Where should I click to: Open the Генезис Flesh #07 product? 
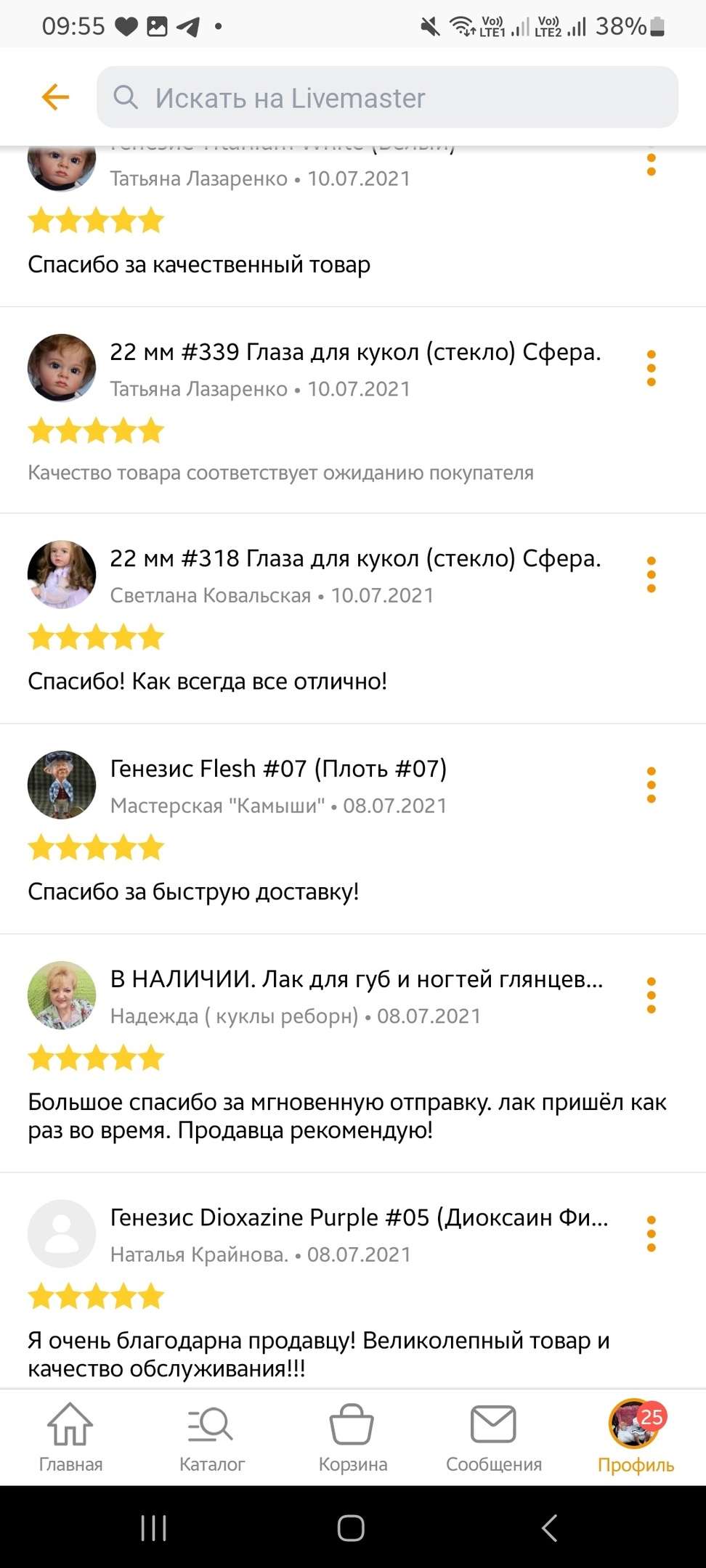(278, 769)
